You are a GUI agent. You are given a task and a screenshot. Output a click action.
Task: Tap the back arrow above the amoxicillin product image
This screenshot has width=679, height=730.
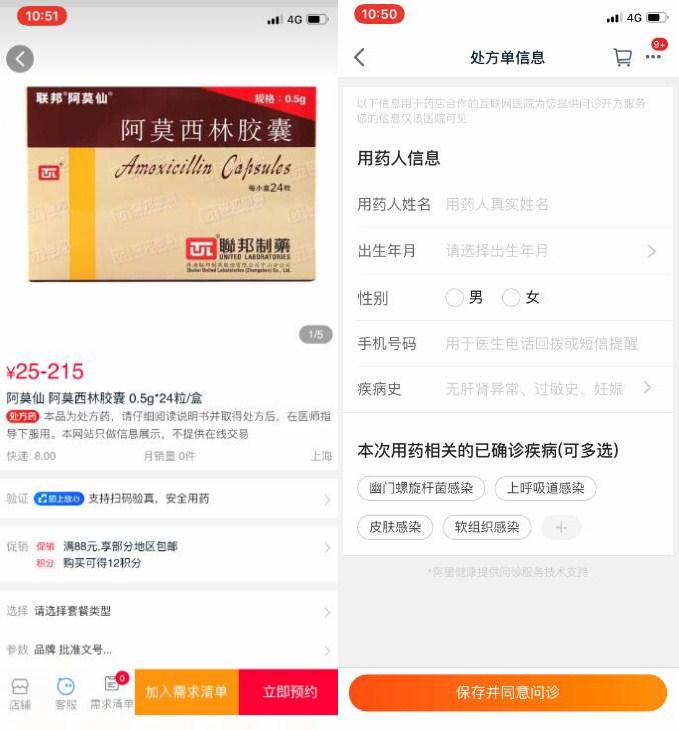point(20,59)
